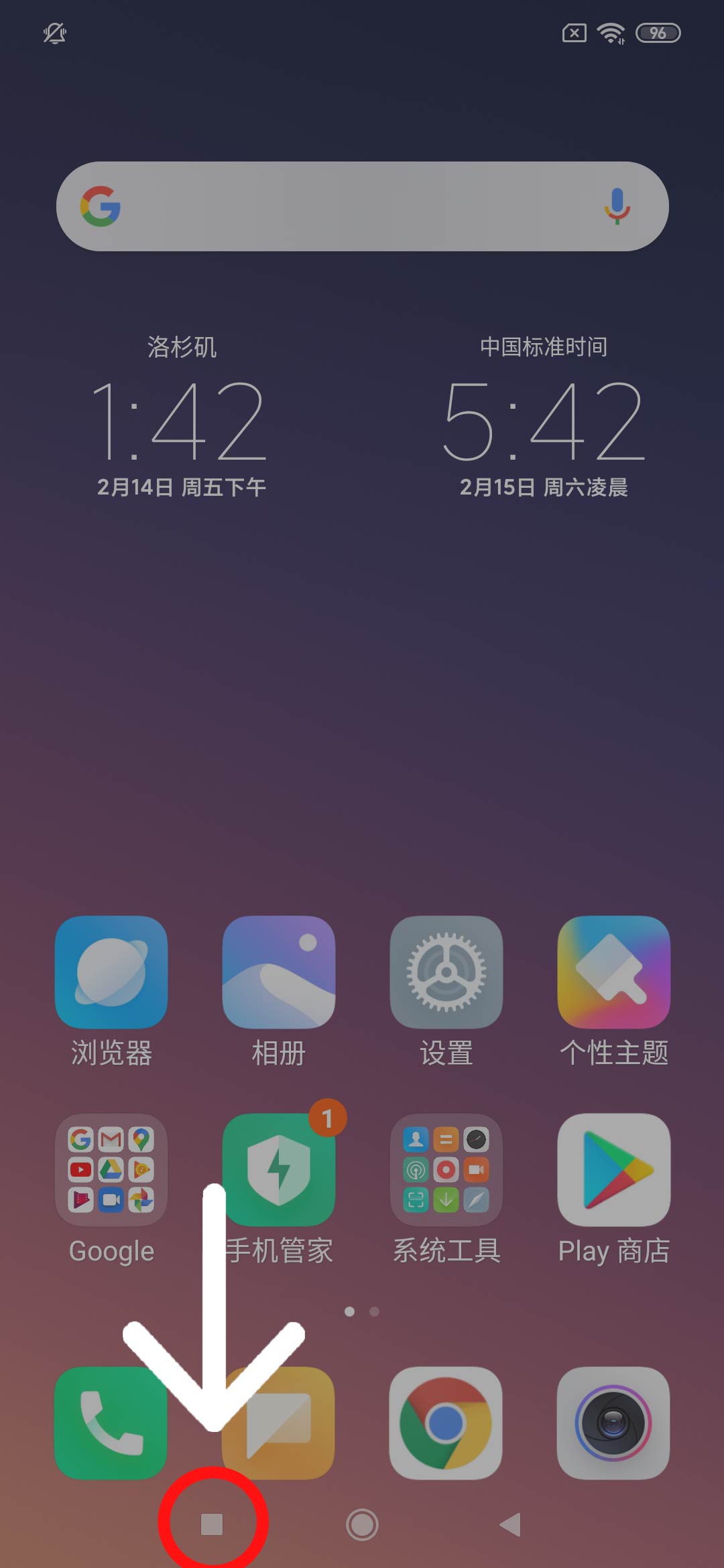Expand the Google apps folder

(111, 1169)
